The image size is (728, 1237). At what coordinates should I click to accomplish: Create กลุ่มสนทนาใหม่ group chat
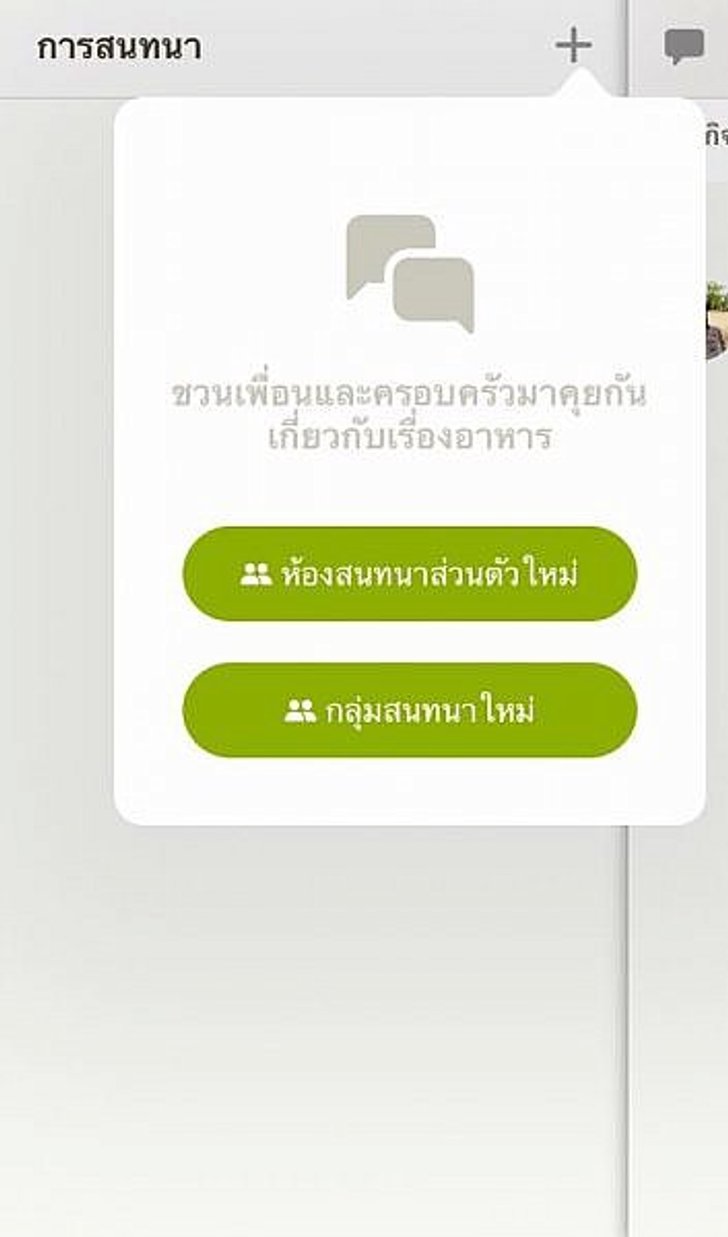409,710
